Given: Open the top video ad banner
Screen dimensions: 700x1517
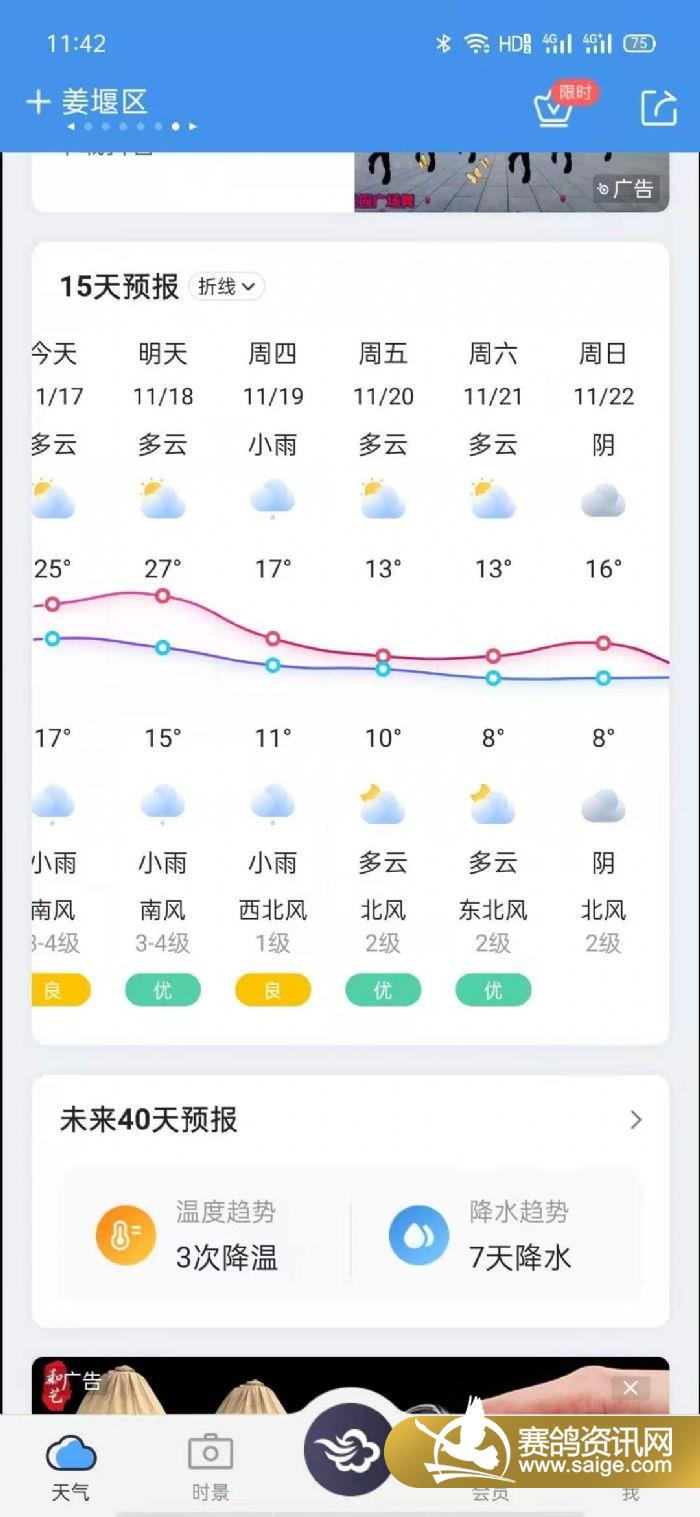Looking at the screenshot, I should tap(510, 181).
